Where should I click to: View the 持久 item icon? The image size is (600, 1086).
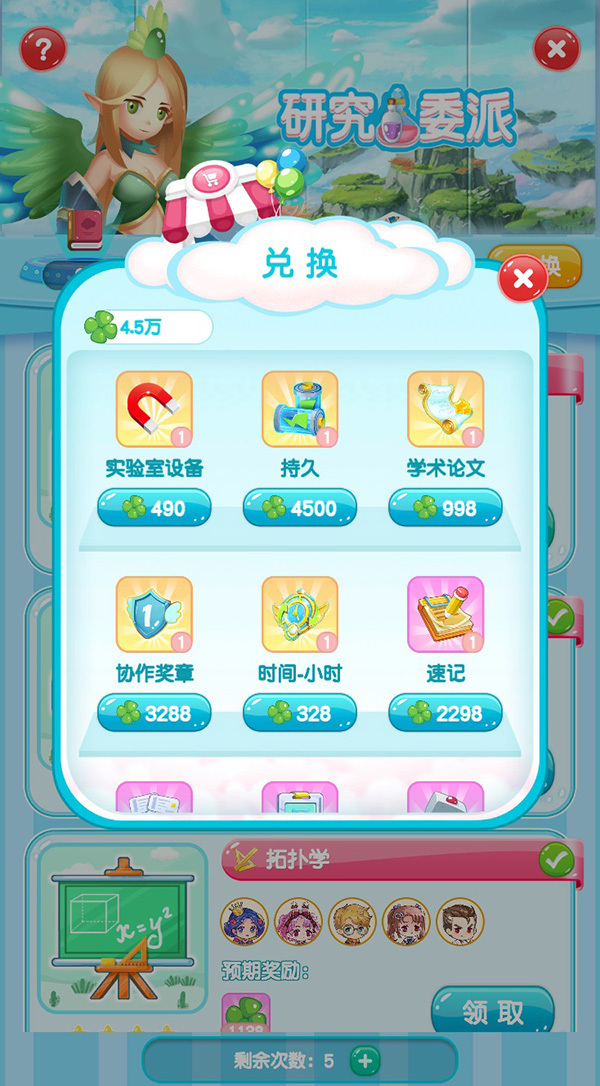coord(300,408)
